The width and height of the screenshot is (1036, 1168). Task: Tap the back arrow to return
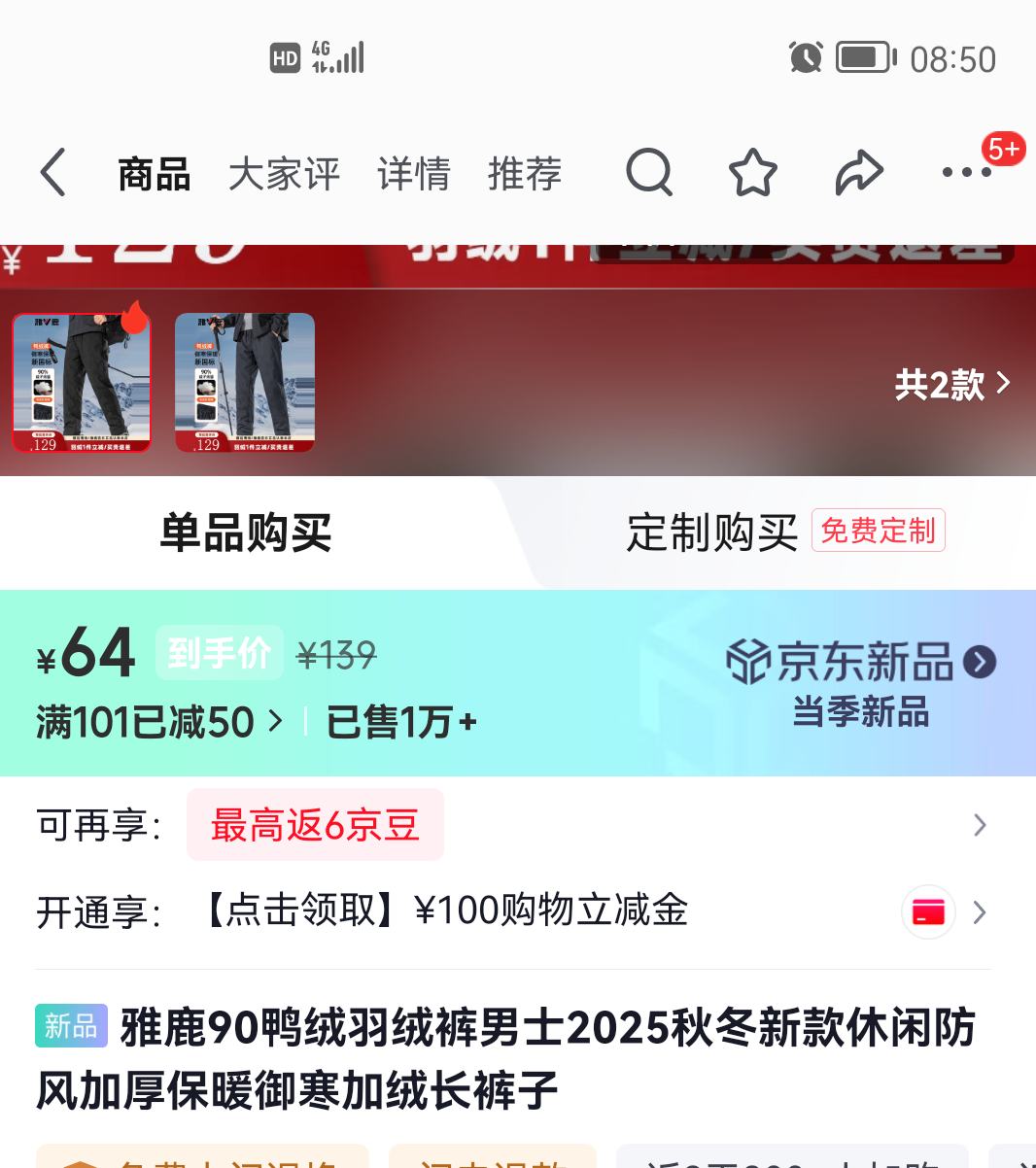click(x=52, y=173)
